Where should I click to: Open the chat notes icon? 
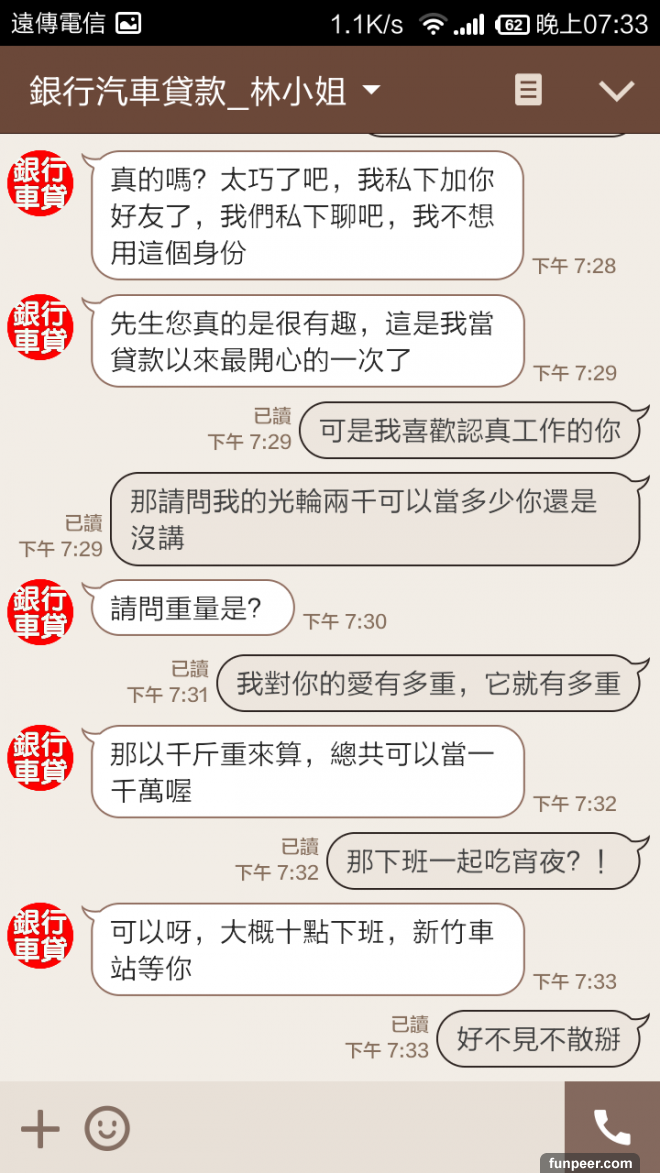tap(528, 90)
